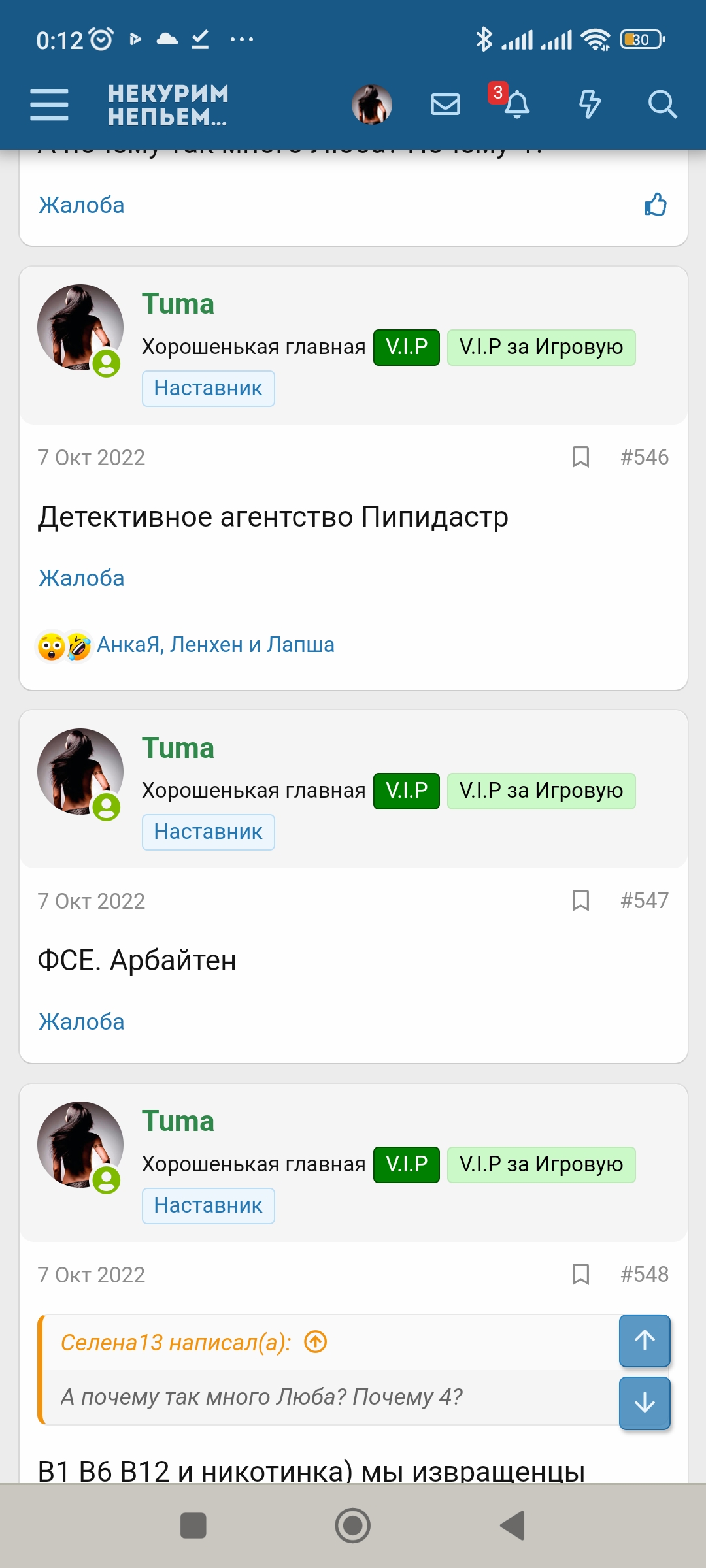Open account menu via profile avatar
706x1568 pixels.
[371, 103]
